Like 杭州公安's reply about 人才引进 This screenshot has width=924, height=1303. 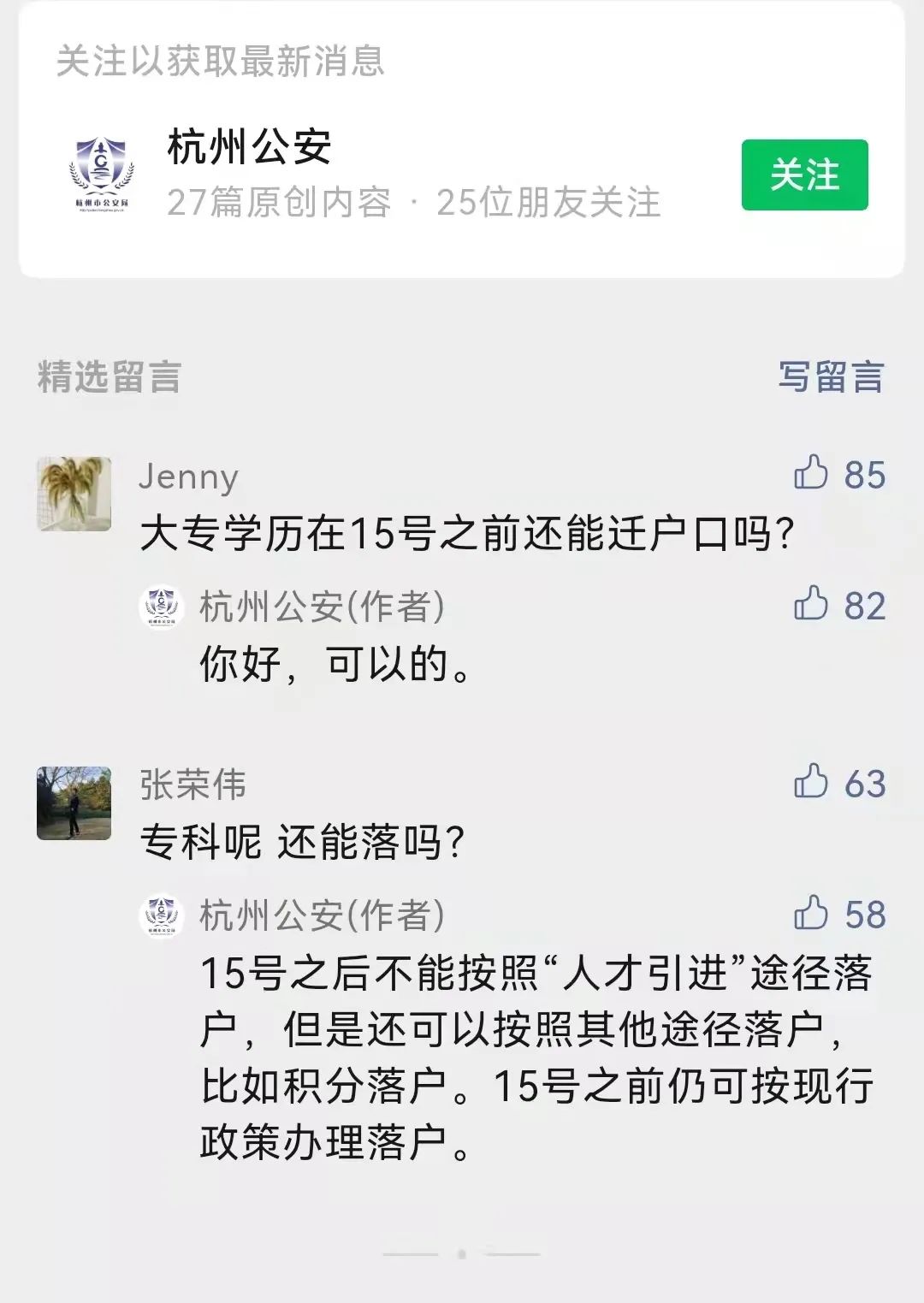[811, 913]
